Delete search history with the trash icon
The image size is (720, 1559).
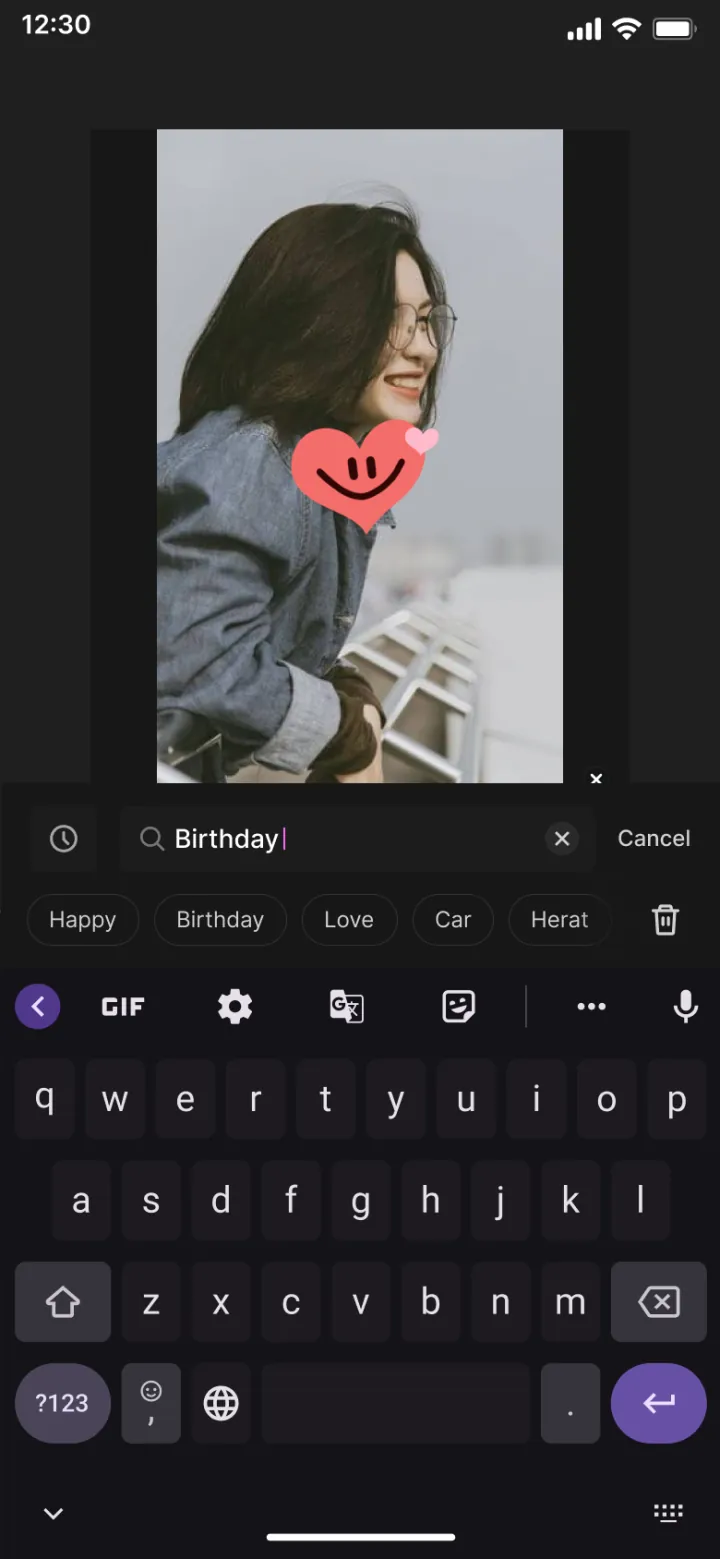[666, 920]
